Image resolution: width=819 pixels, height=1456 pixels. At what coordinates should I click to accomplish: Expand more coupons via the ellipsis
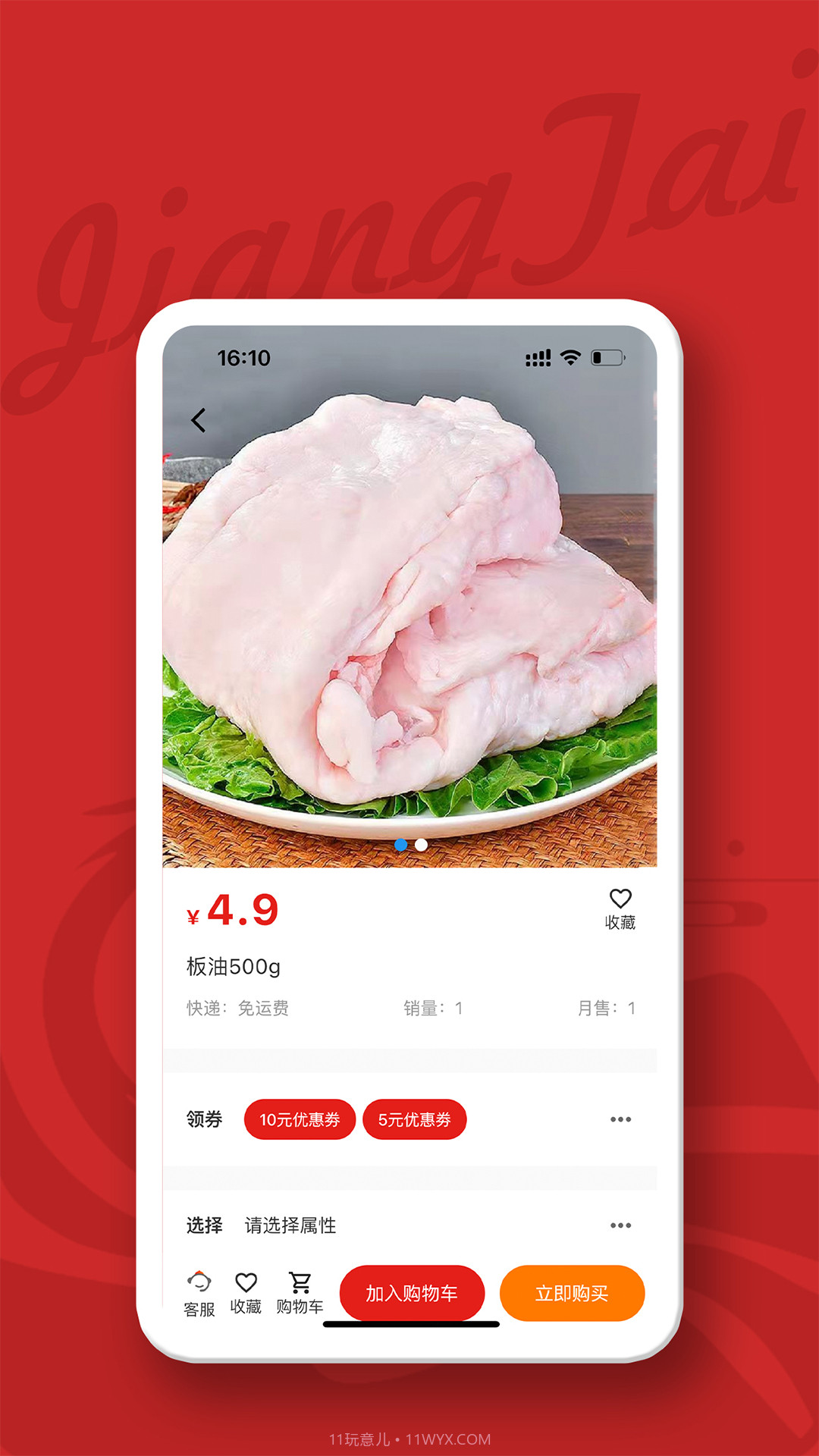pos(622,1119)
